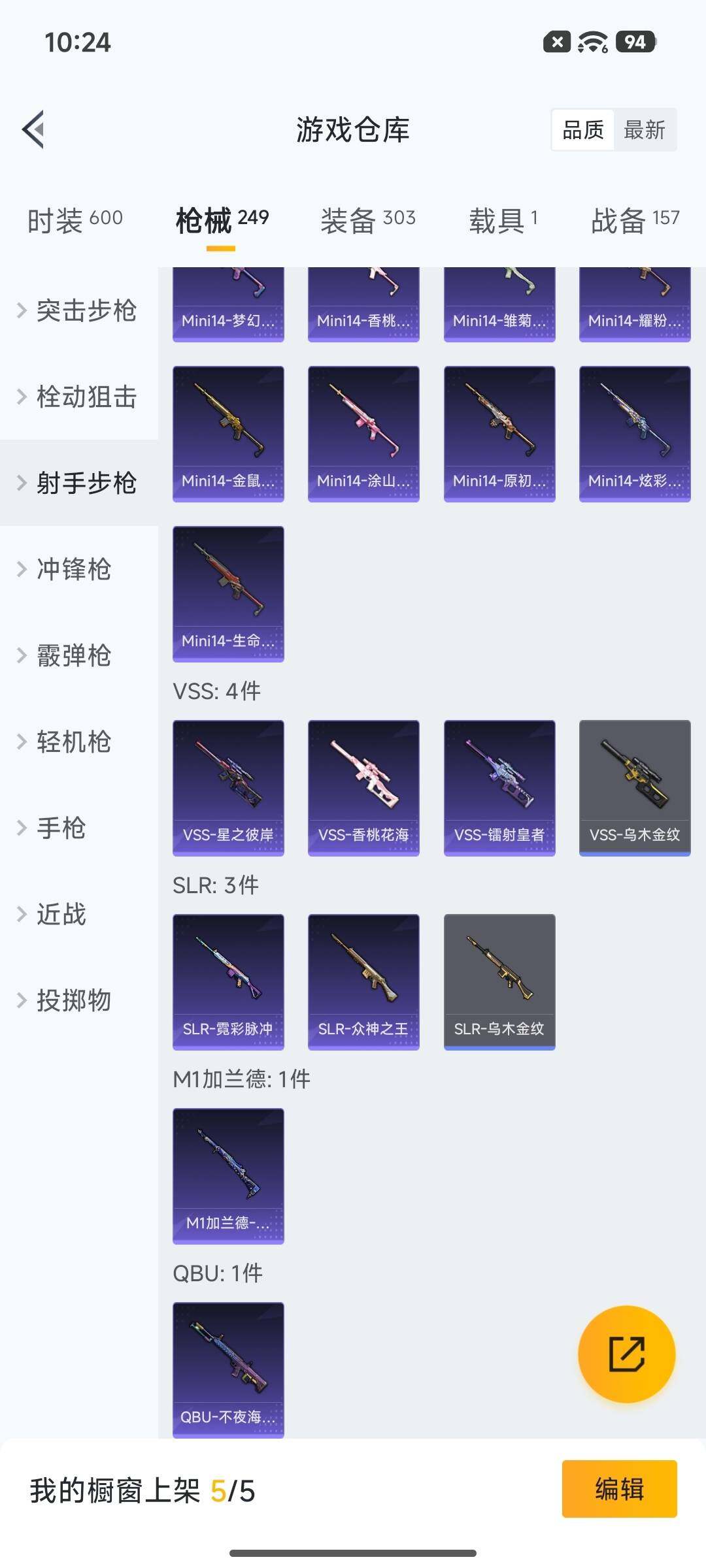Open the 轻机枪 category

79,742
